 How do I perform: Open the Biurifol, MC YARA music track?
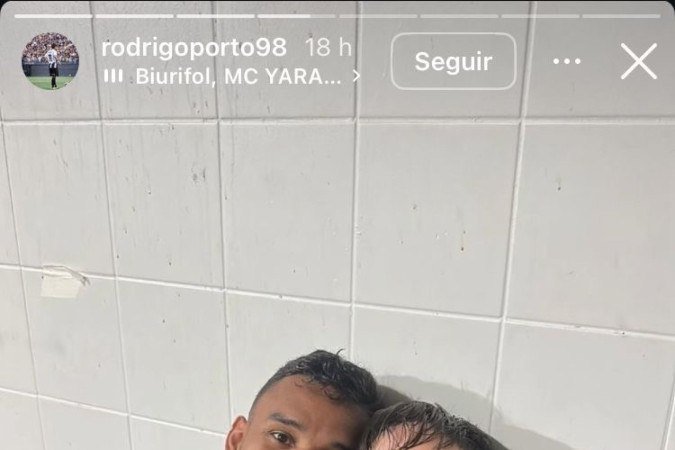(x=232, y=75)
